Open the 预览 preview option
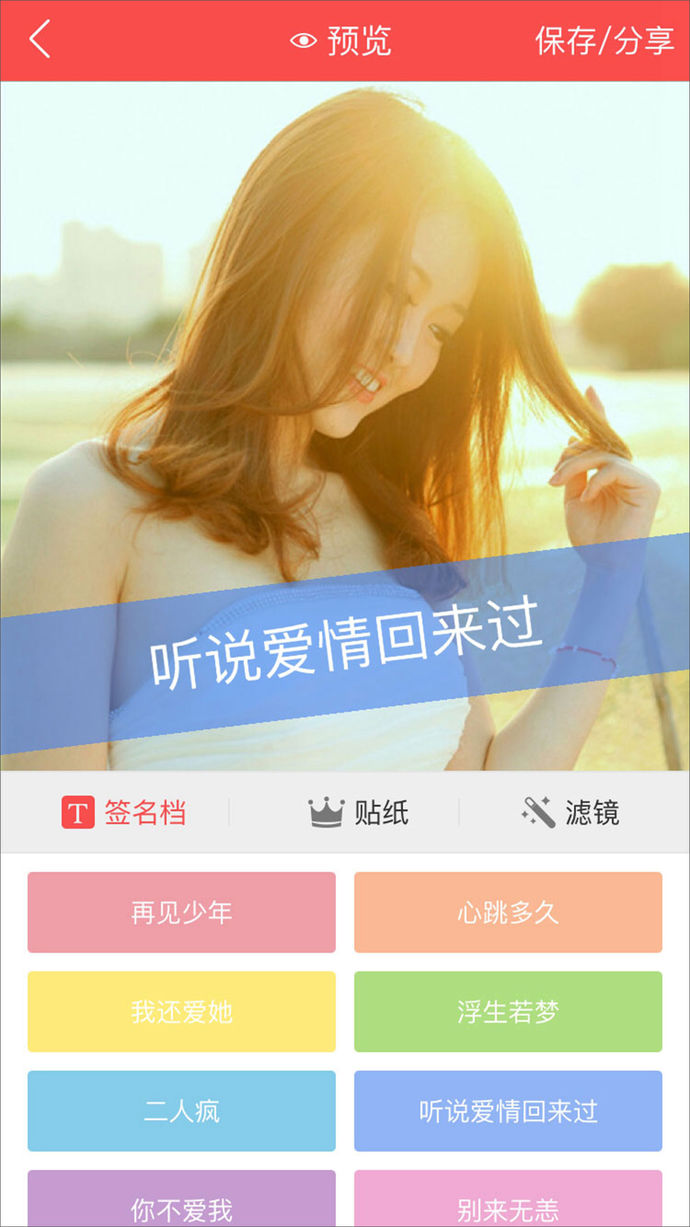This screenshot has width=690, height=1227. coord(341,41)
